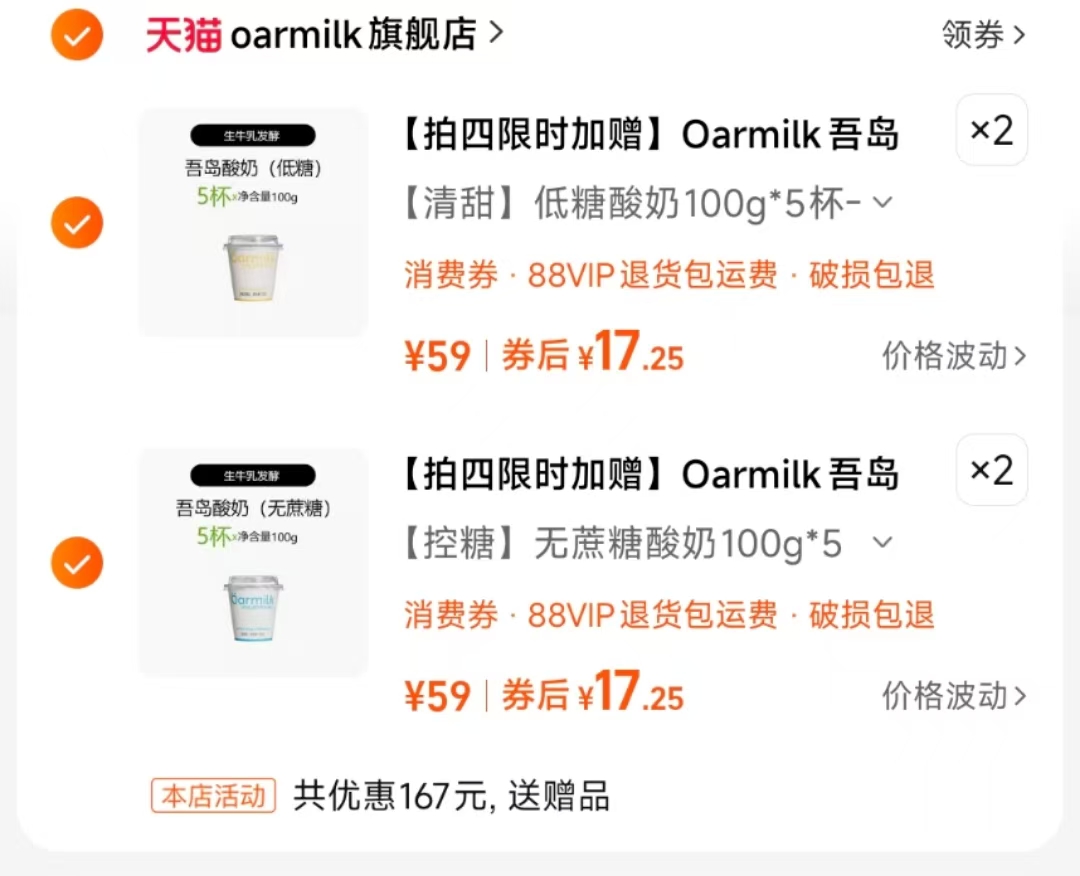The image size is (1080, 876).
Task: View 价格波动 for the 无蔗糖酸奶 item
Action: [954, 696]
